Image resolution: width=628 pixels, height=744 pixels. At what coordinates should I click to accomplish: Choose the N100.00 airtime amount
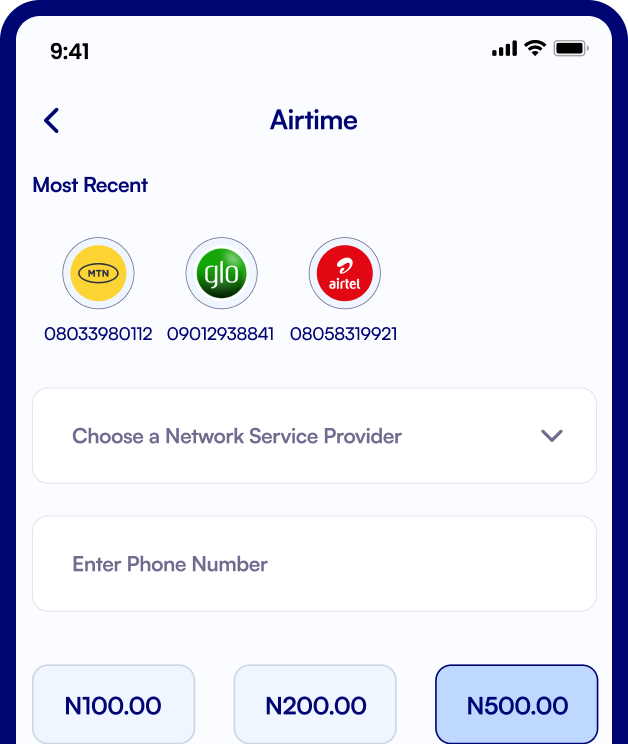113,705
